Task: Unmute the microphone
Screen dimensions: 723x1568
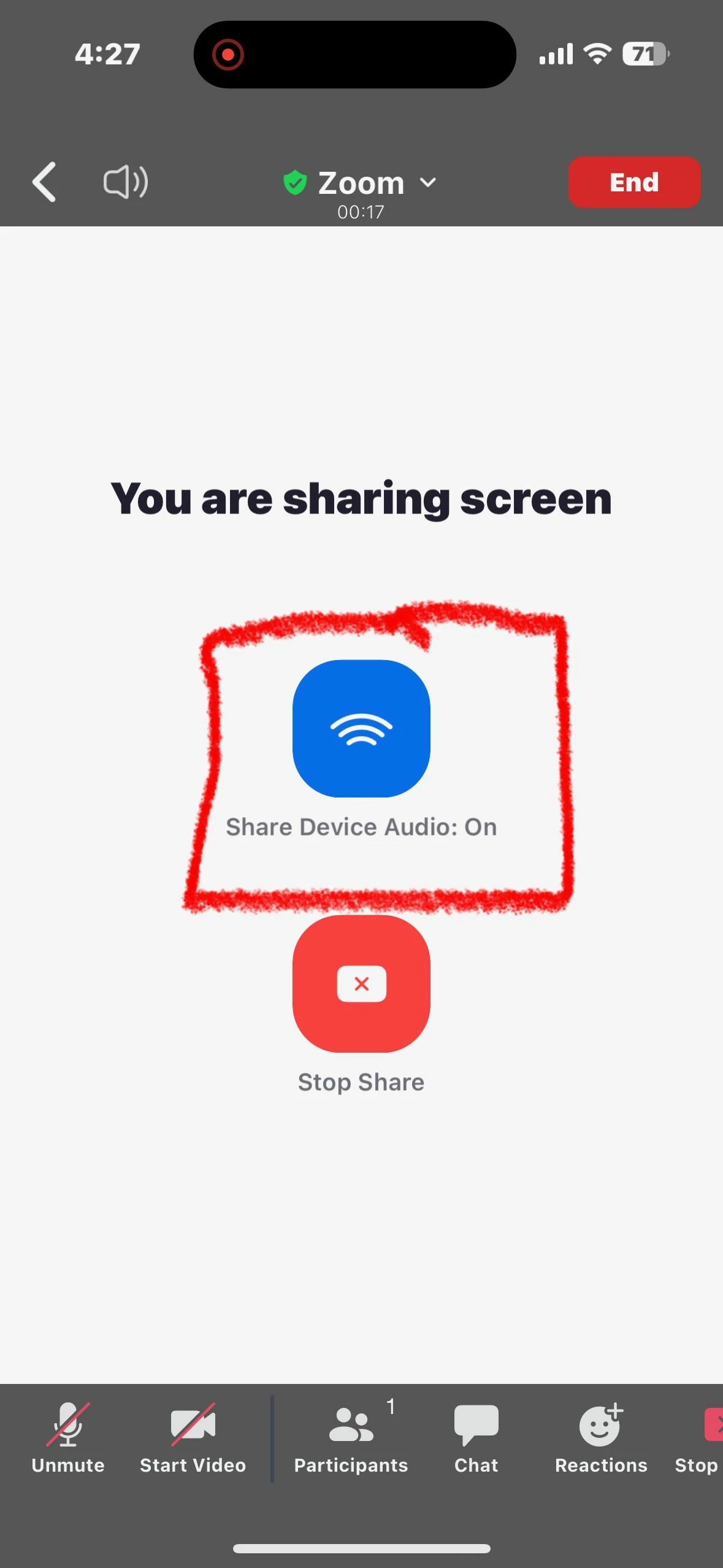Action: tap(67, 1437)
